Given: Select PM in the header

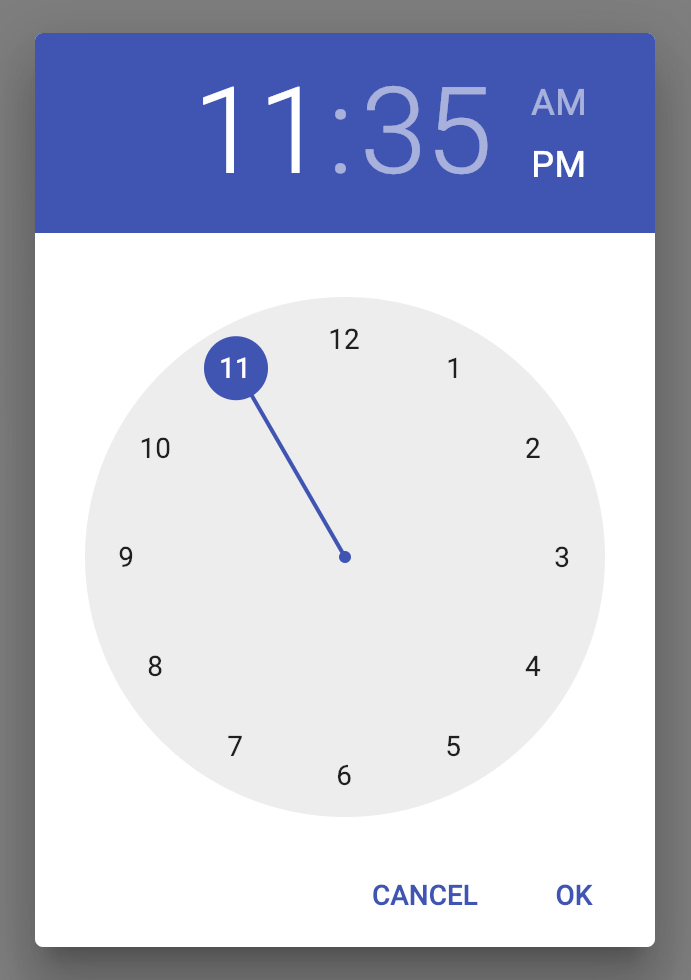Looking at the screenshot, I should click(558, 165).
